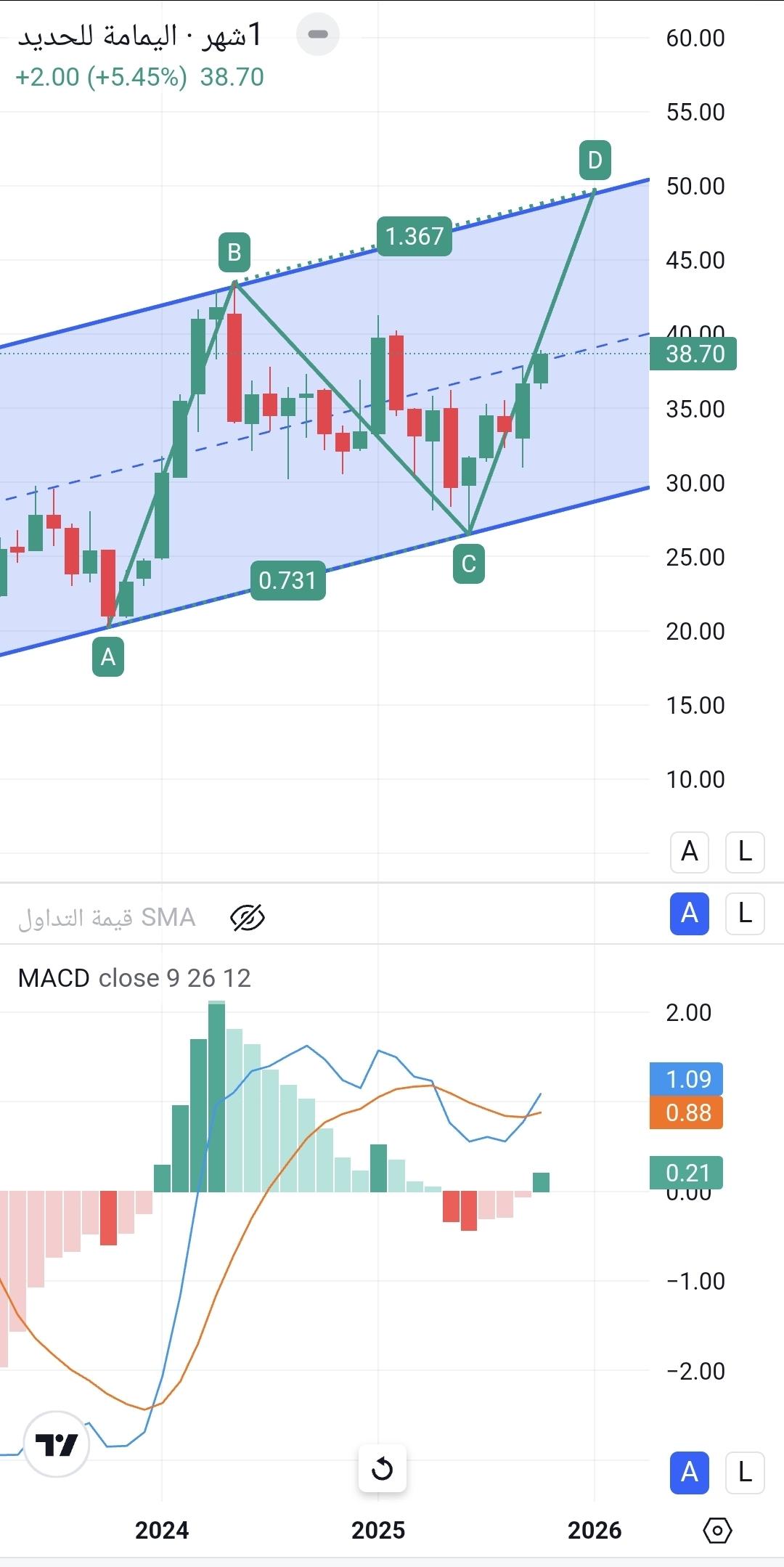Open chart settings via the hexagon gear icon
The image size is (784, 1567).
(x=717, y=1531)
